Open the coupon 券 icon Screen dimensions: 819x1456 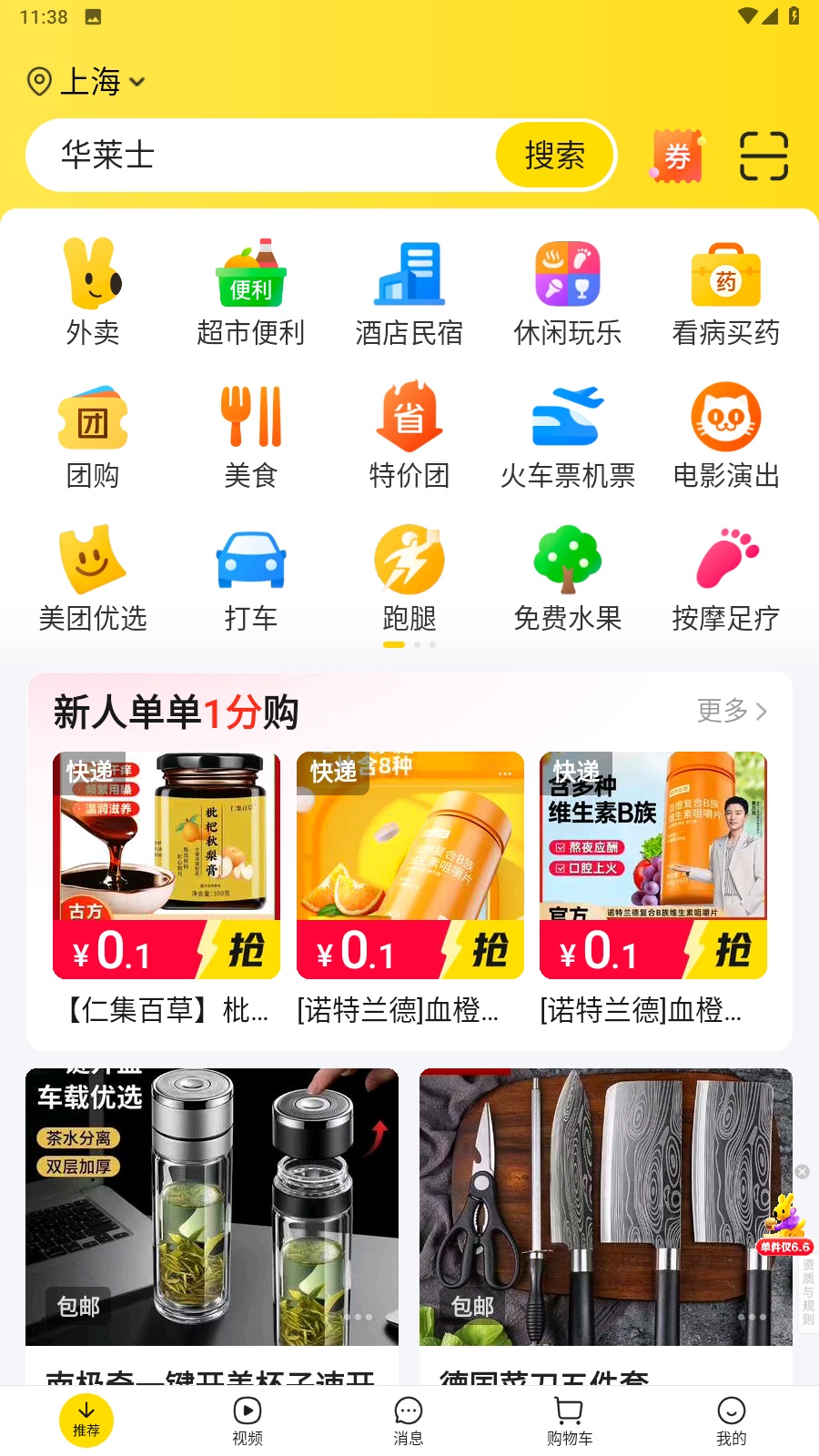[678, 157]
